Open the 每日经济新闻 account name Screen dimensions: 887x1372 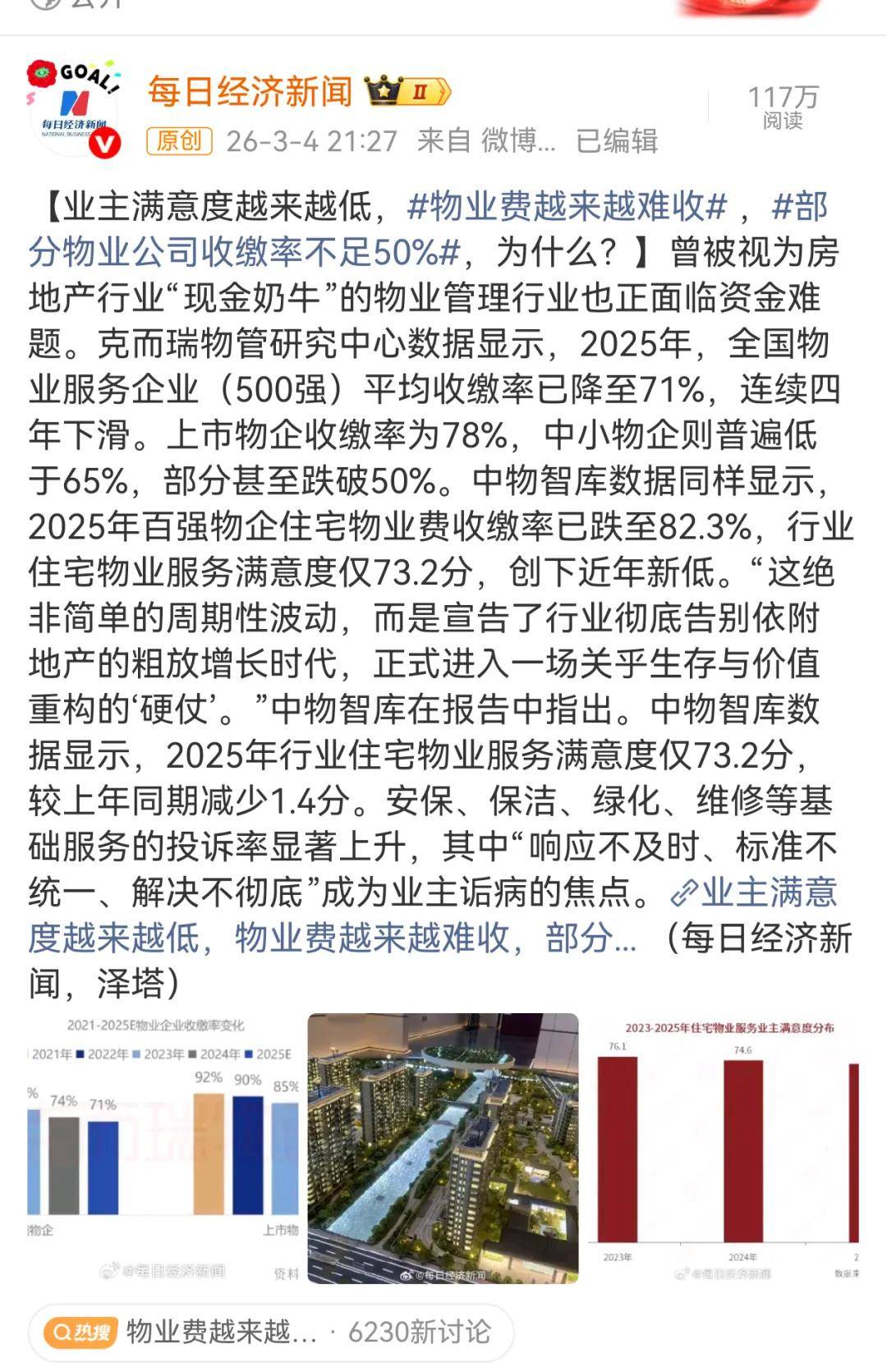pos(250,91)
